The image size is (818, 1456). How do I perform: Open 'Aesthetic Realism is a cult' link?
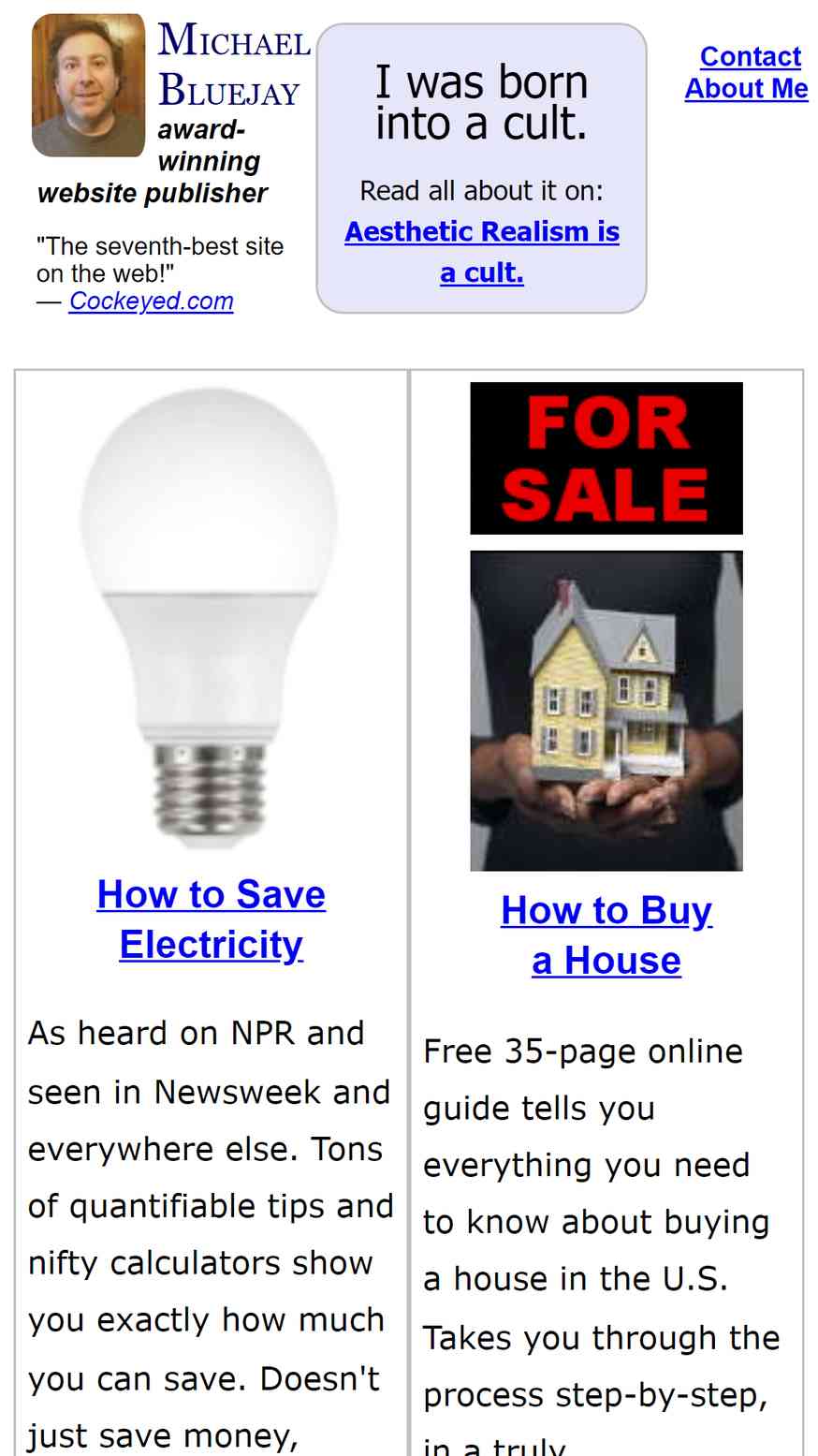pos(481,231)
